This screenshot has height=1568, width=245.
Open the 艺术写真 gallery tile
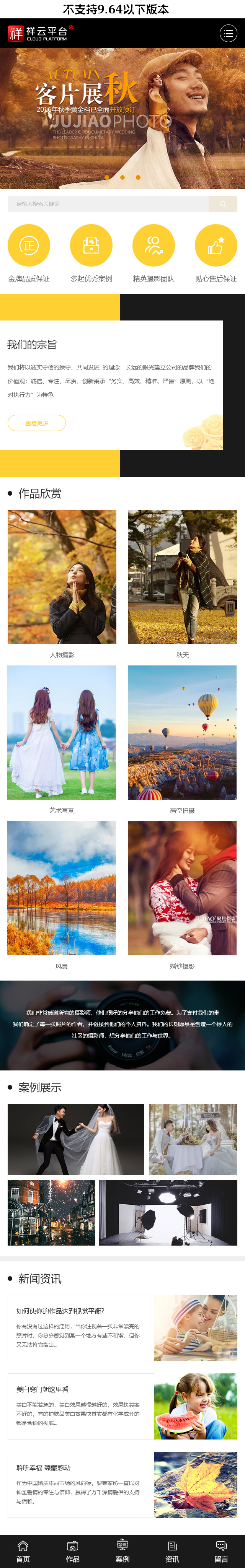pyautogui.click(x=62, y=732)
